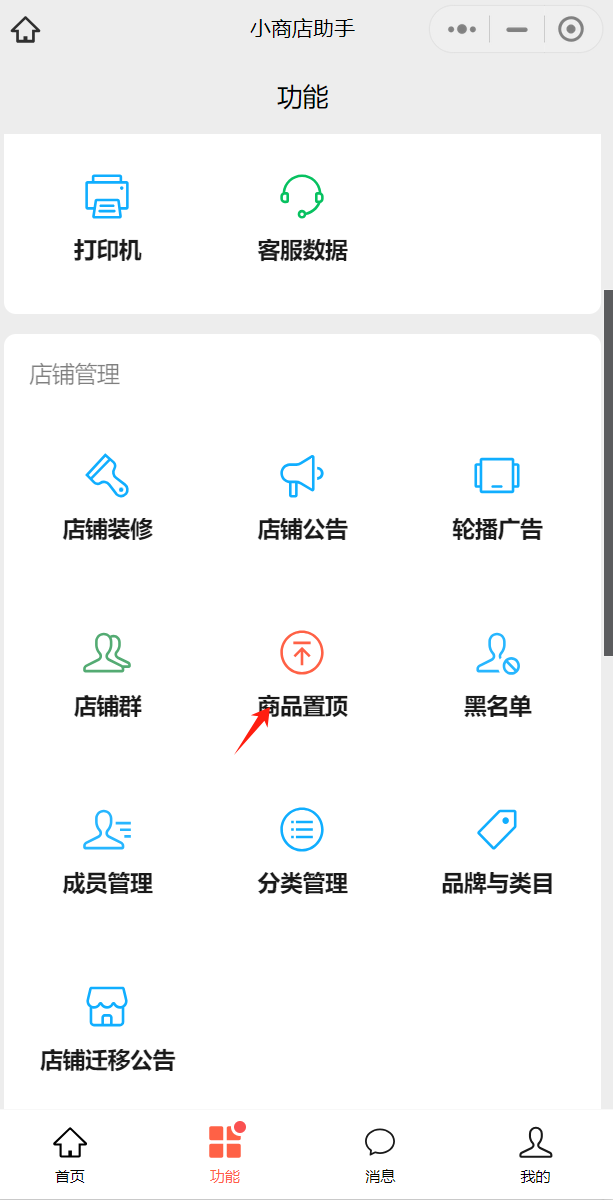Select the 功能 functions tab
613x1200 pixels.
coord(225,1155)
